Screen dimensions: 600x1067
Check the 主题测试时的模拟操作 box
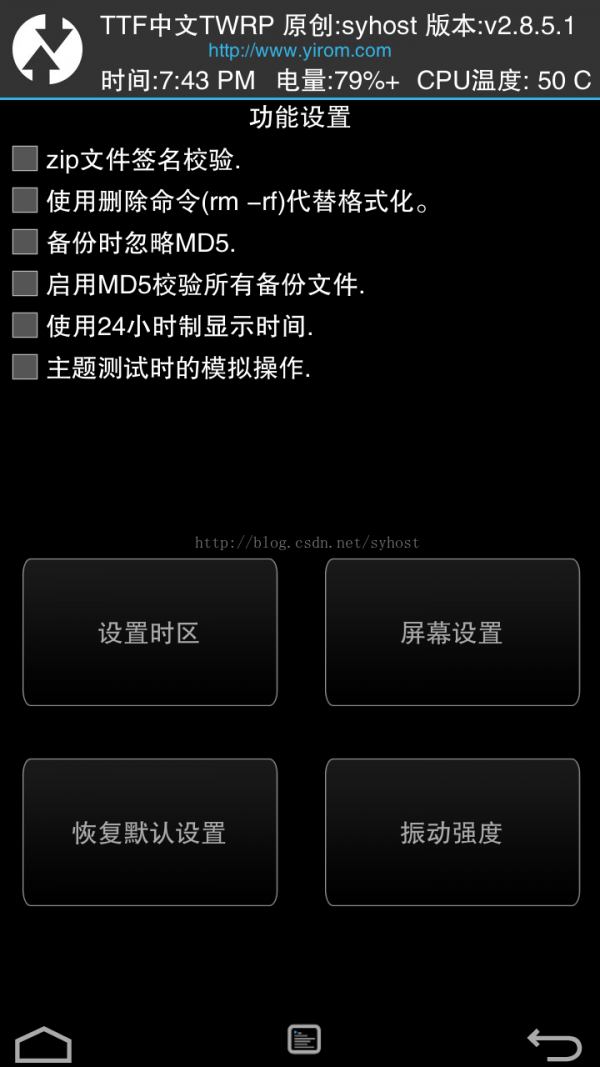click(24, 367)
